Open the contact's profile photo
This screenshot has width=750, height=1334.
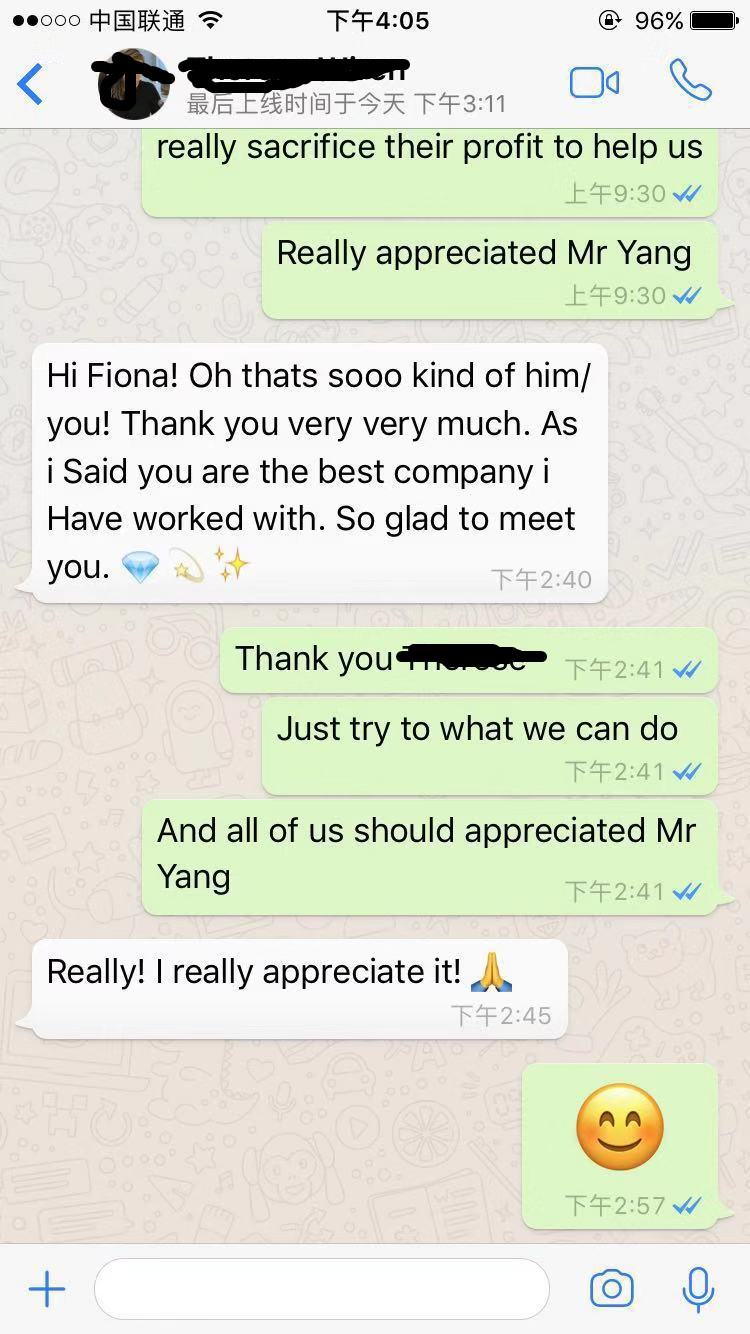coord(133,84)
